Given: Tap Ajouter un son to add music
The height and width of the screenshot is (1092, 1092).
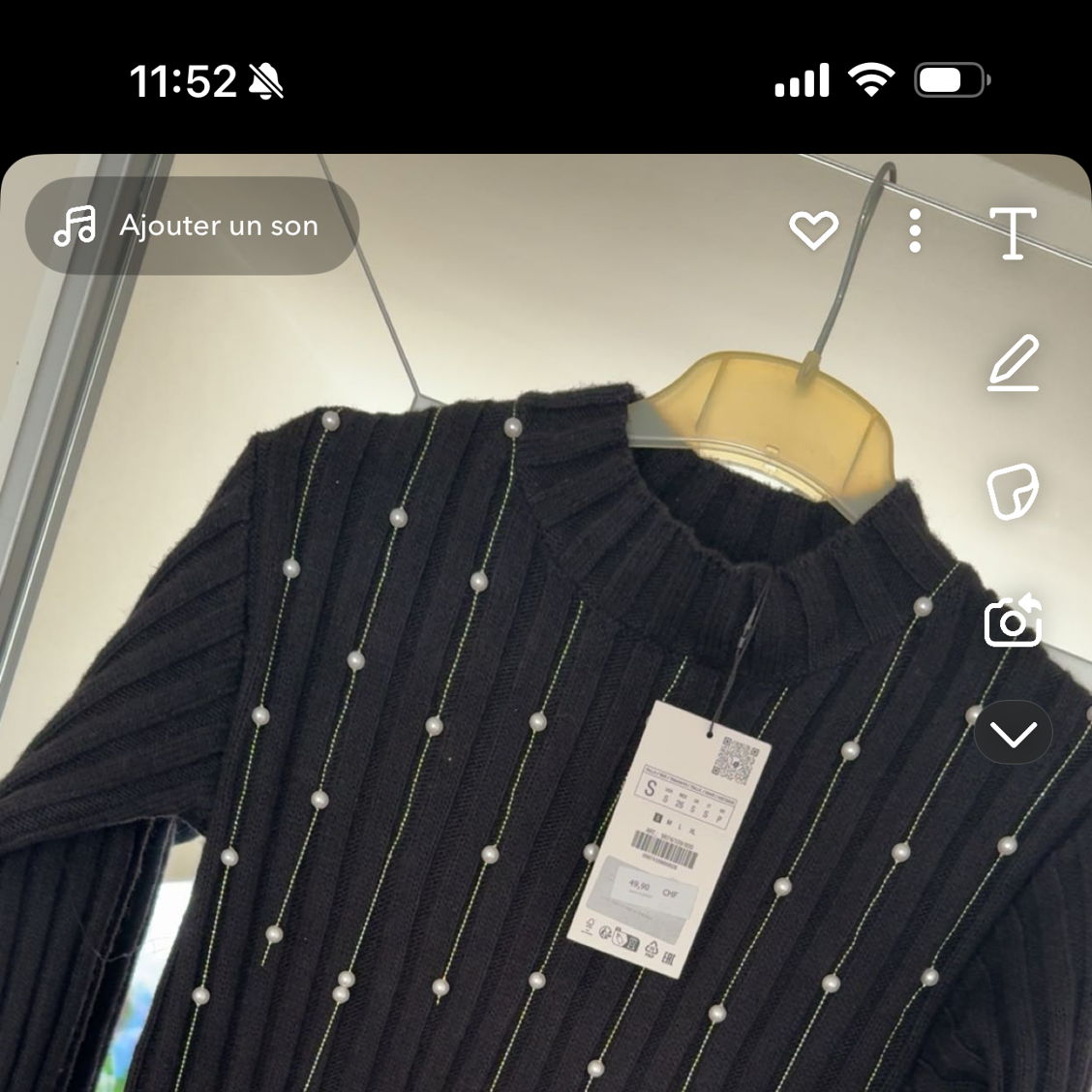Looking at the screenshot, I should coord(192,227).
